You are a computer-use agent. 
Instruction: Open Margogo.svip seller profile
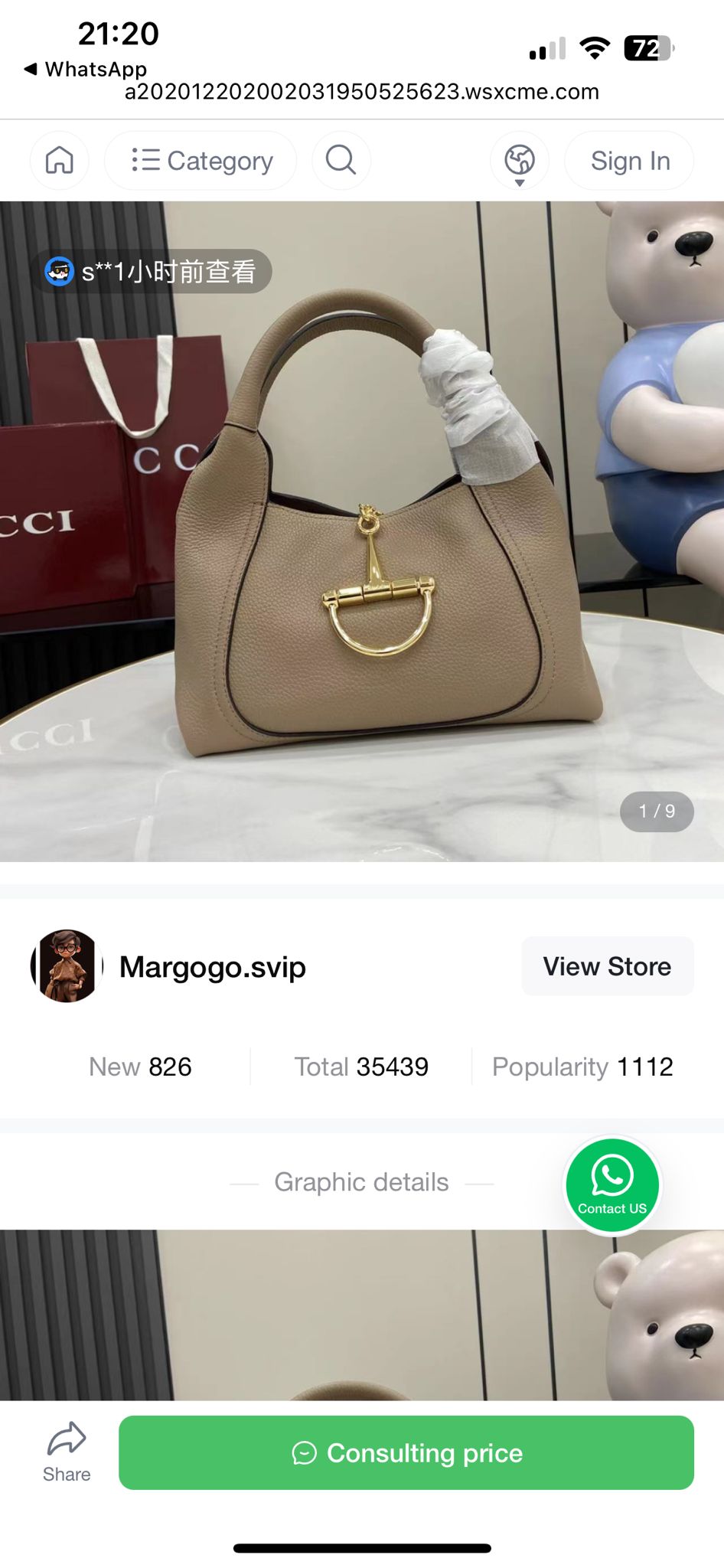(x=212, y=967)
